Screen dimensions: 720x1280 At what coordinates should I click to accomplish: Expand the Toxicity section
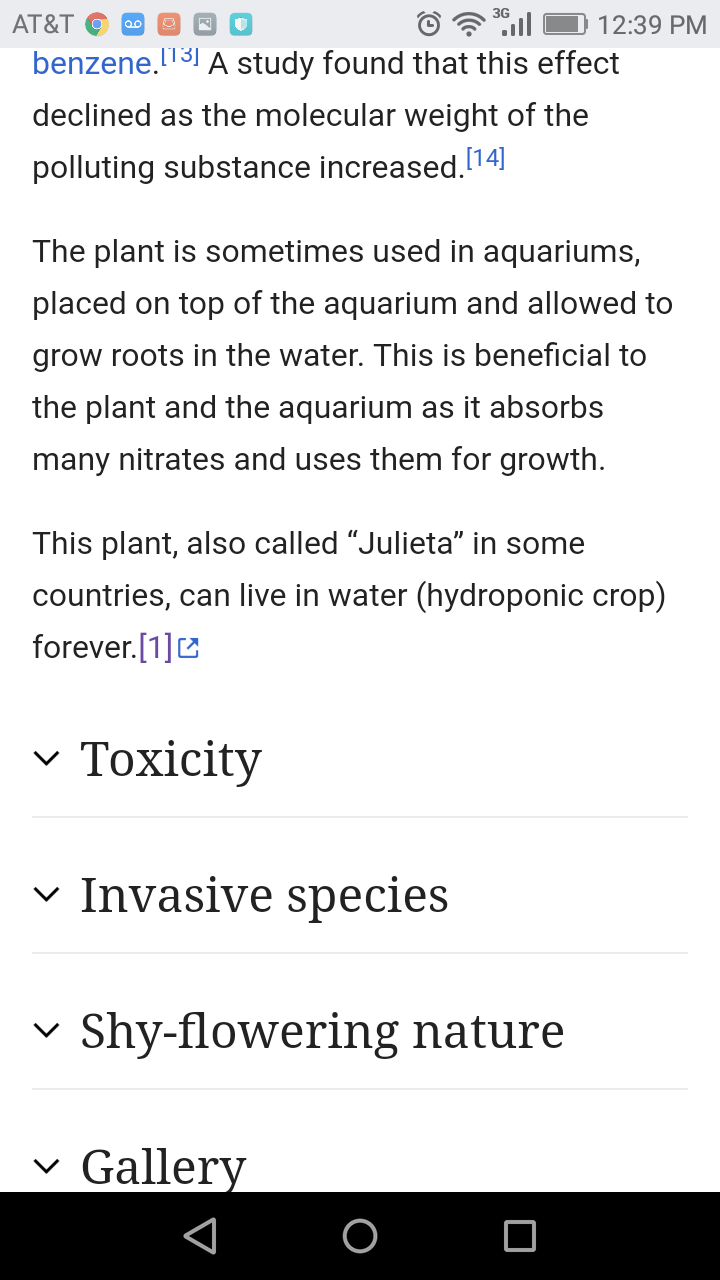(x=360, y=759)
